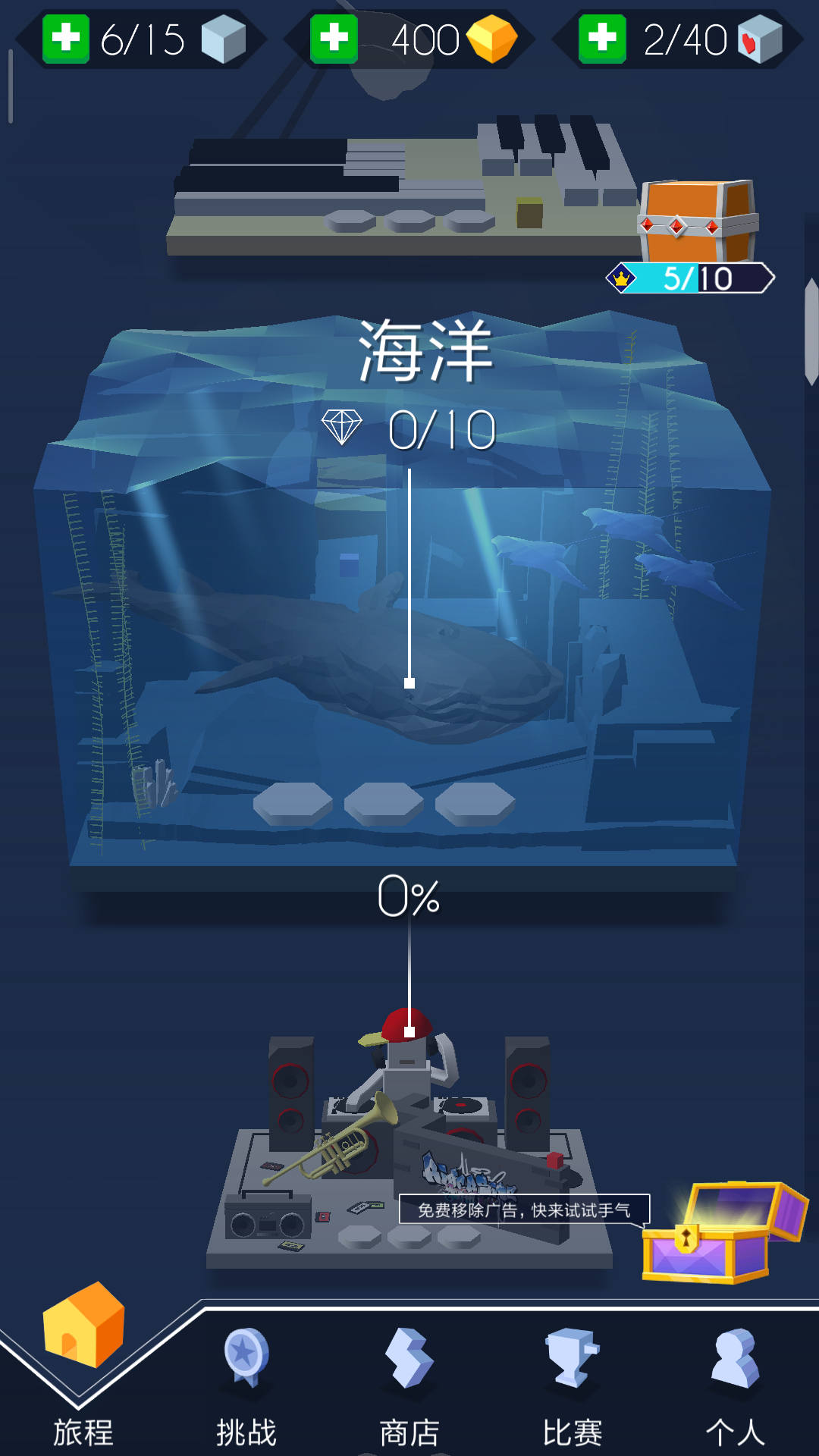This screenshot has height=1456, width=819.
Task: Tap the plus beside the 2/40 heart cubes
Action: pyautogui.click(x=602, y=39)
